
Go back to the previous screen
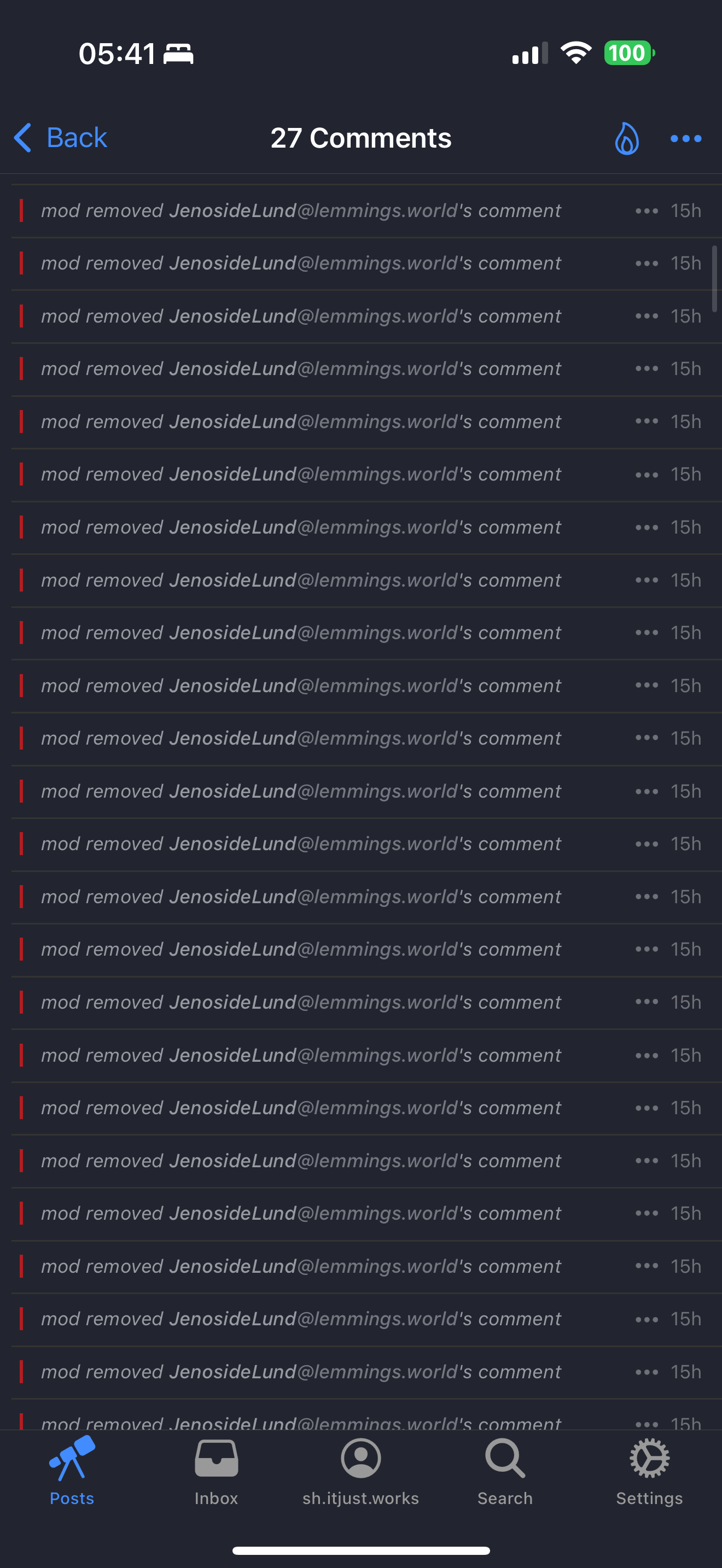[x=61, y=138]
